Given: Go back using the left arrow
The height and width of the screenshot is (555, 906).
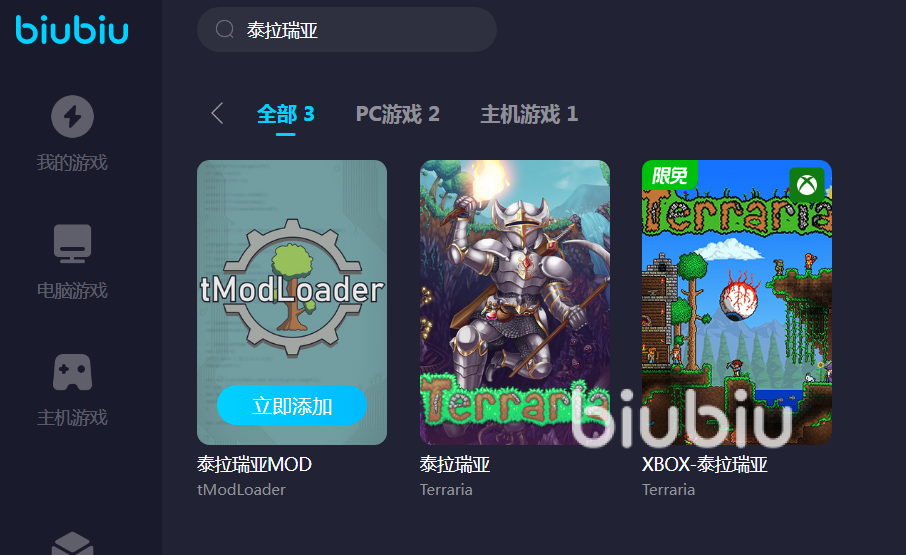Looking at the screenshot, I should (217, 113).
